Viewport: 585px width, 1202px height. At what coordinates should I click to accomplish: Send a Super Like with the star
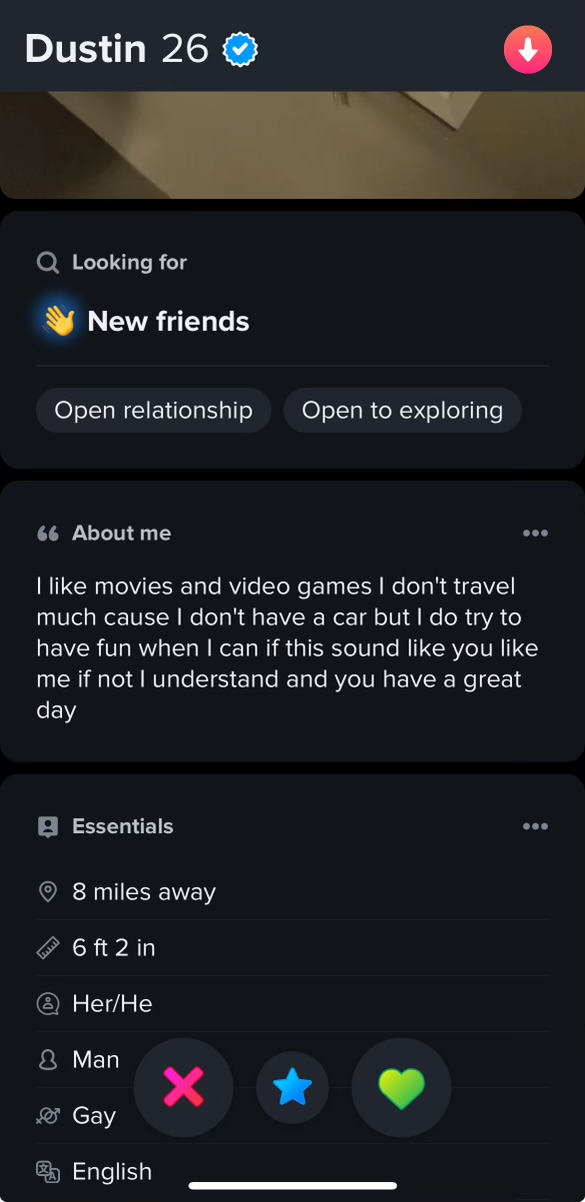[x=292, y=1087]
